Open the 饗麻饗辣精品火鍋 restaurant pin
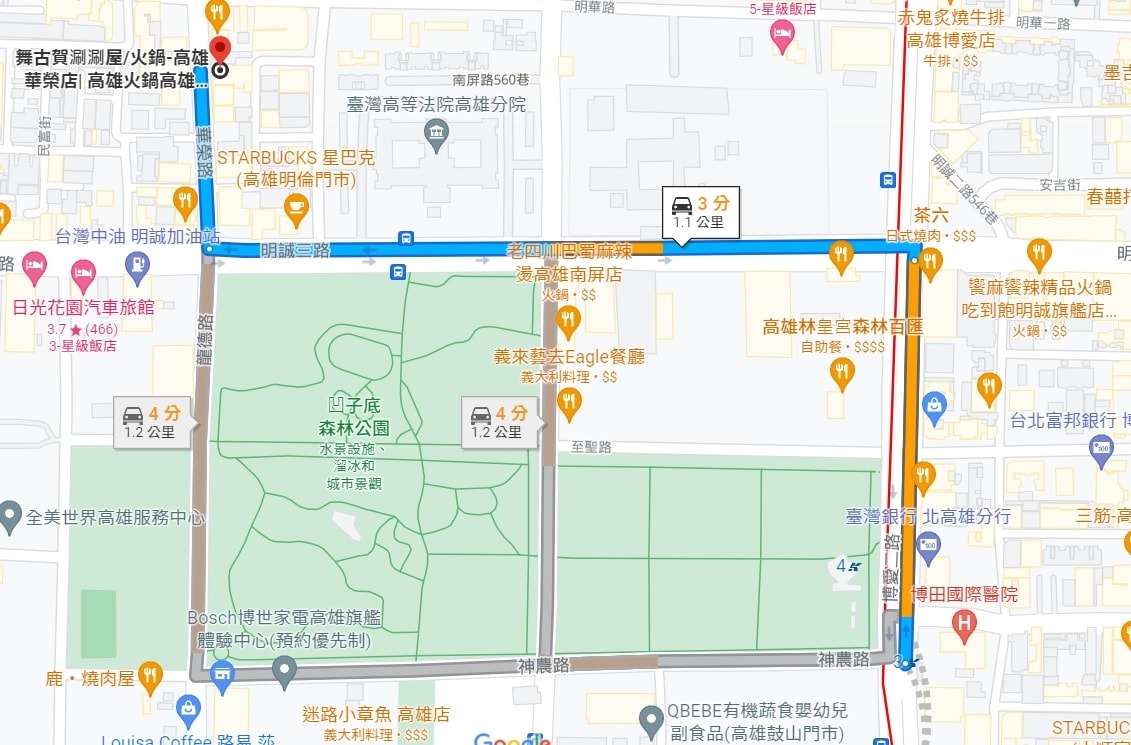This screenshot has height=745, width=1131. [1039, 251]
